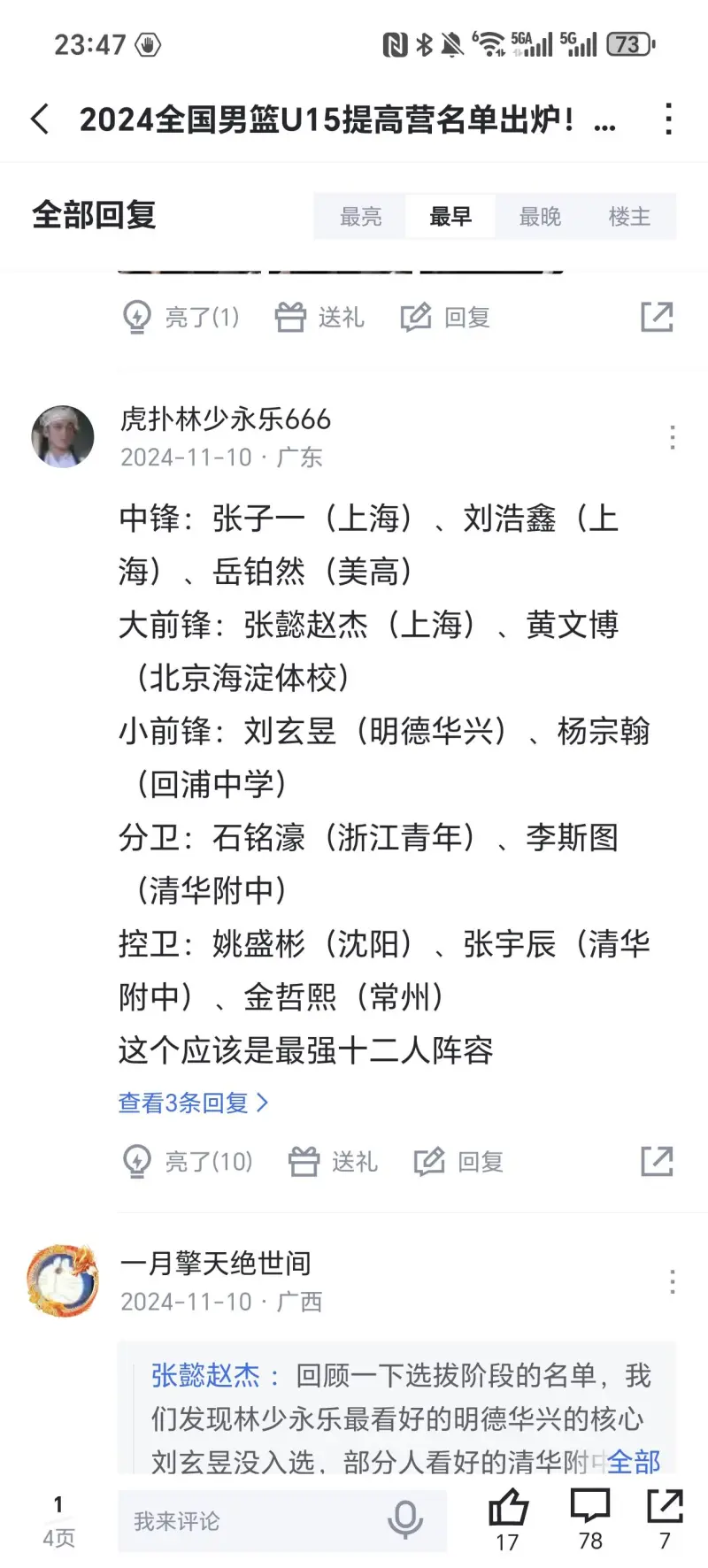Open the overflow menu in the top bar
The image size is (708, 1568).
[669, 119]
